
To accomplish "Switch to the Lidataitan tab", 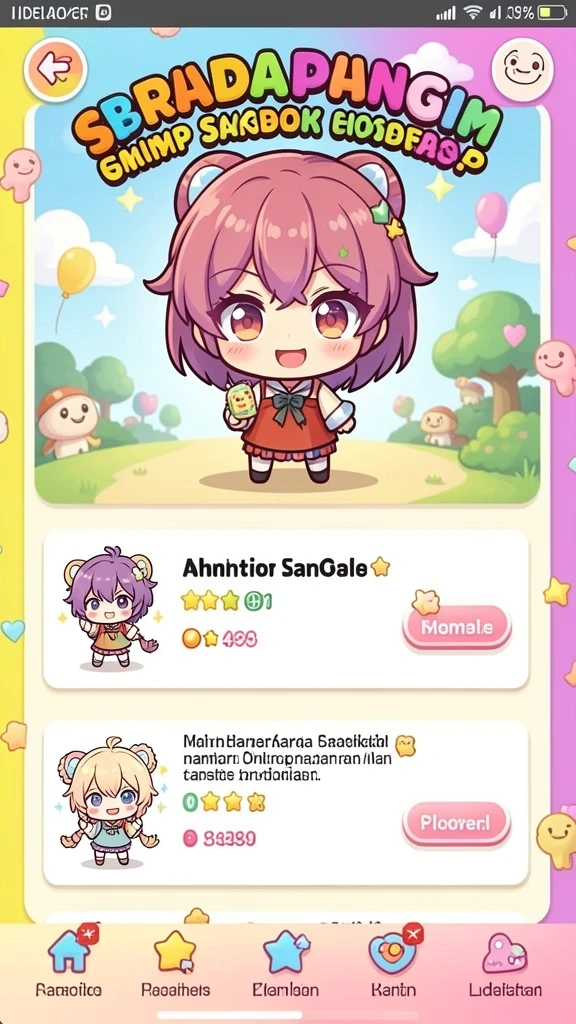I will 505,964.
